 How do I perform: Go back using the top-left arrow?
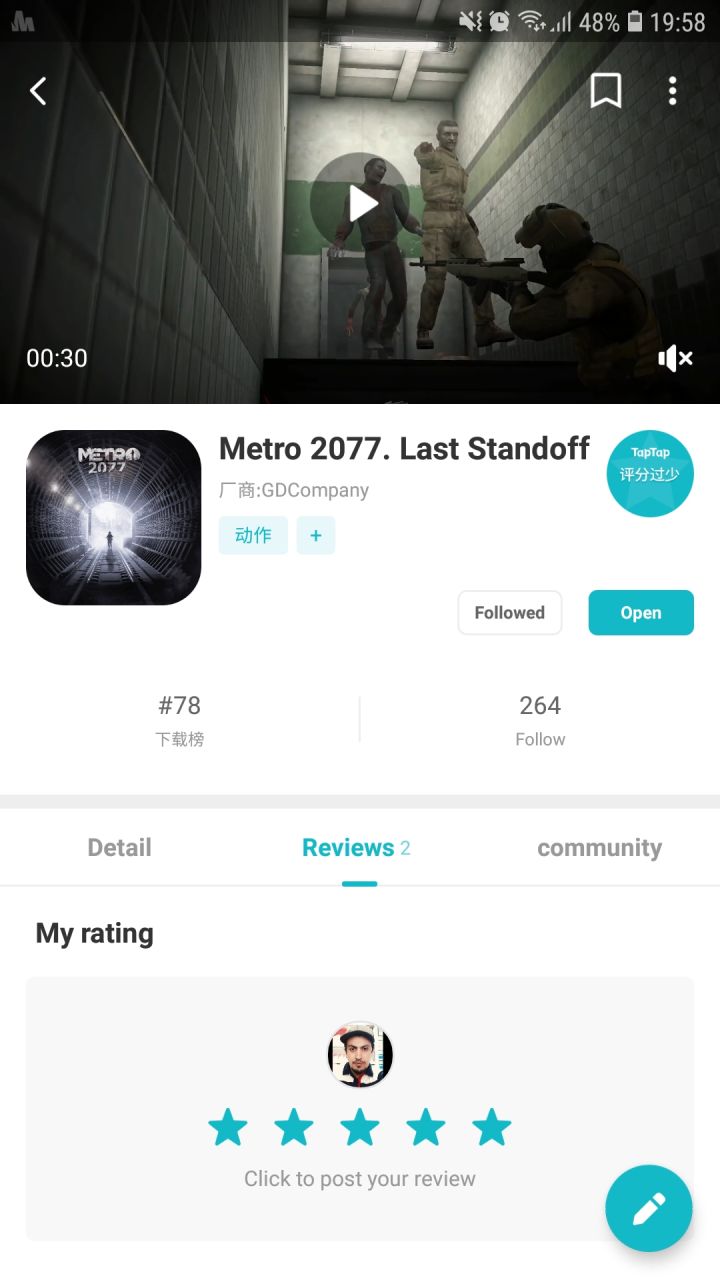[x=38, y=91]
